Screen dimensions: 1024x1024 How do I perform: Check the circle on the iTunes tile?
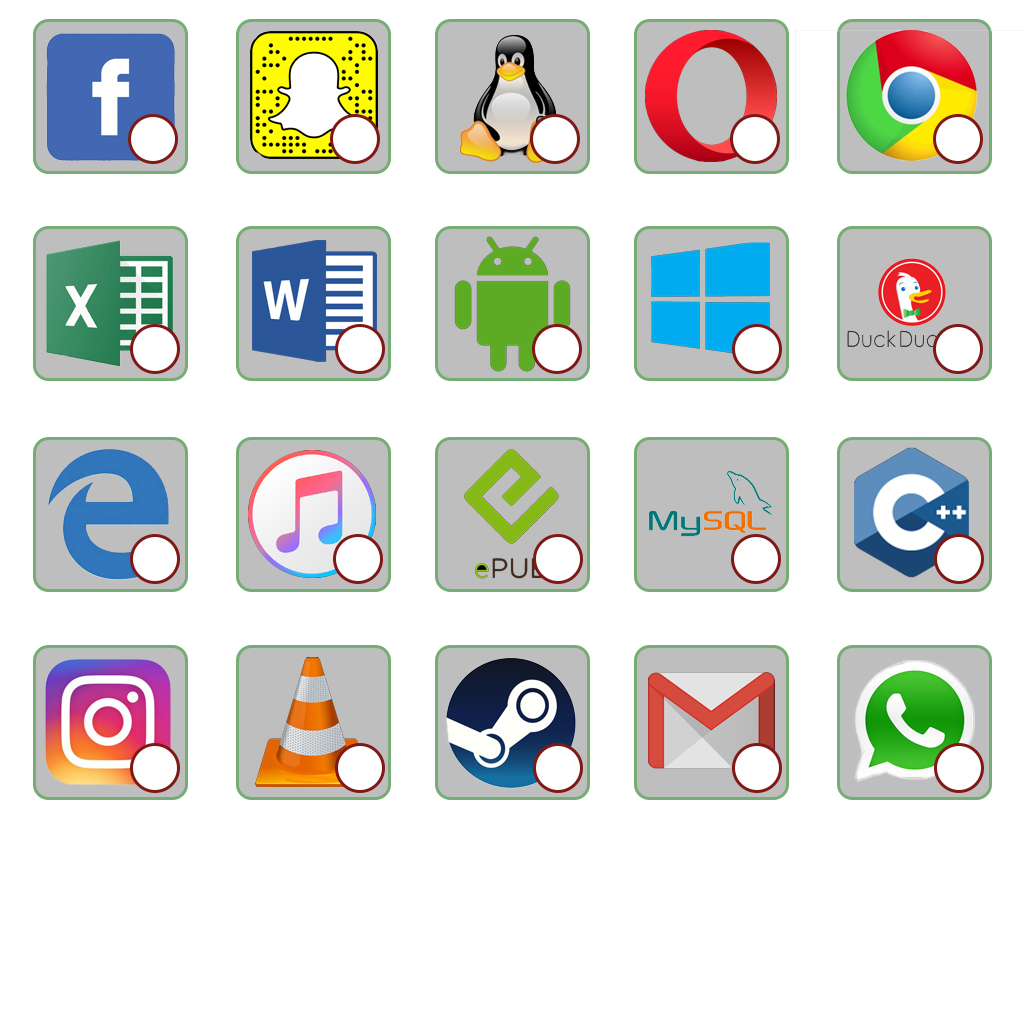coord(358,559)
